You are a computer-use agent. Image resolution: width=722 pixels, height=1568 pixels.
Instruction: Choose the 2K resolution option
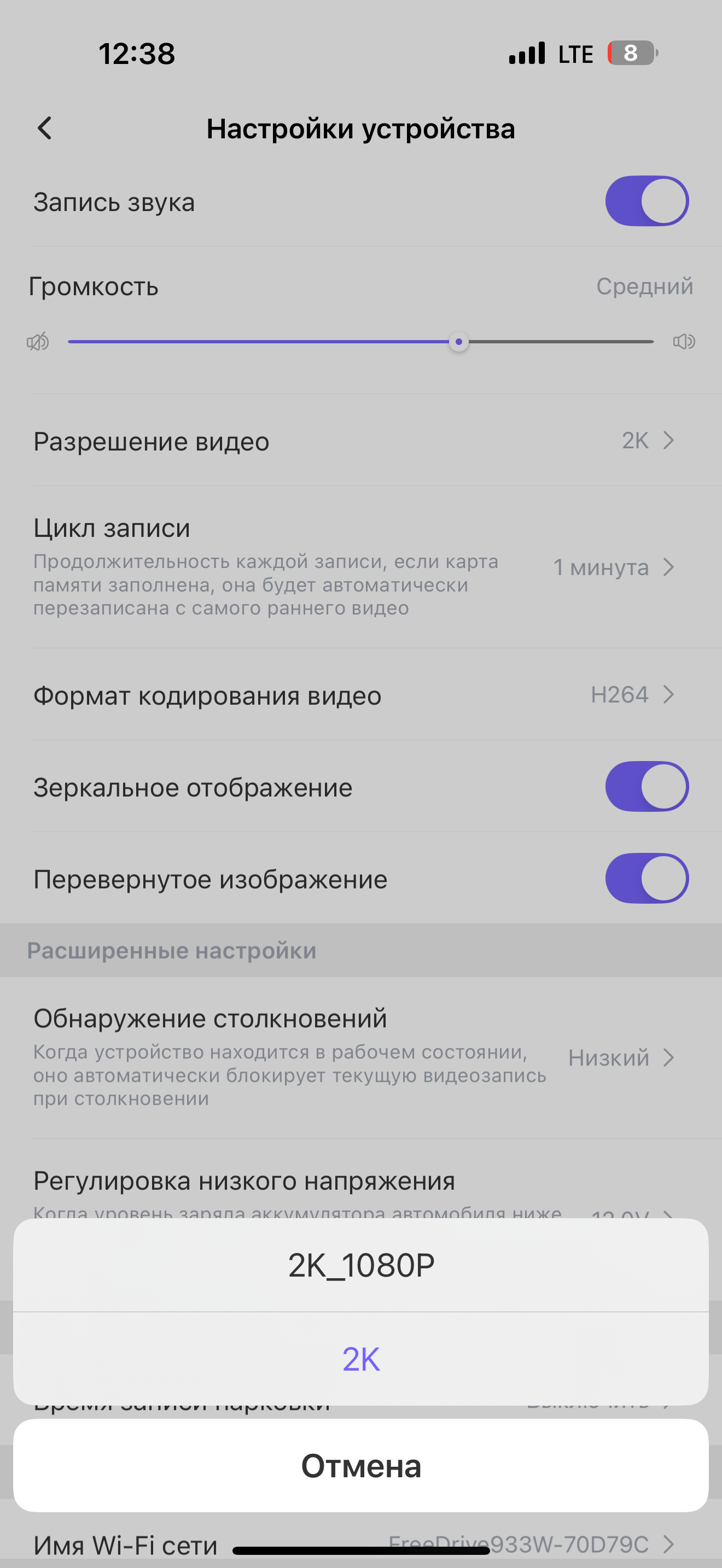click(x=361, y=1359)
